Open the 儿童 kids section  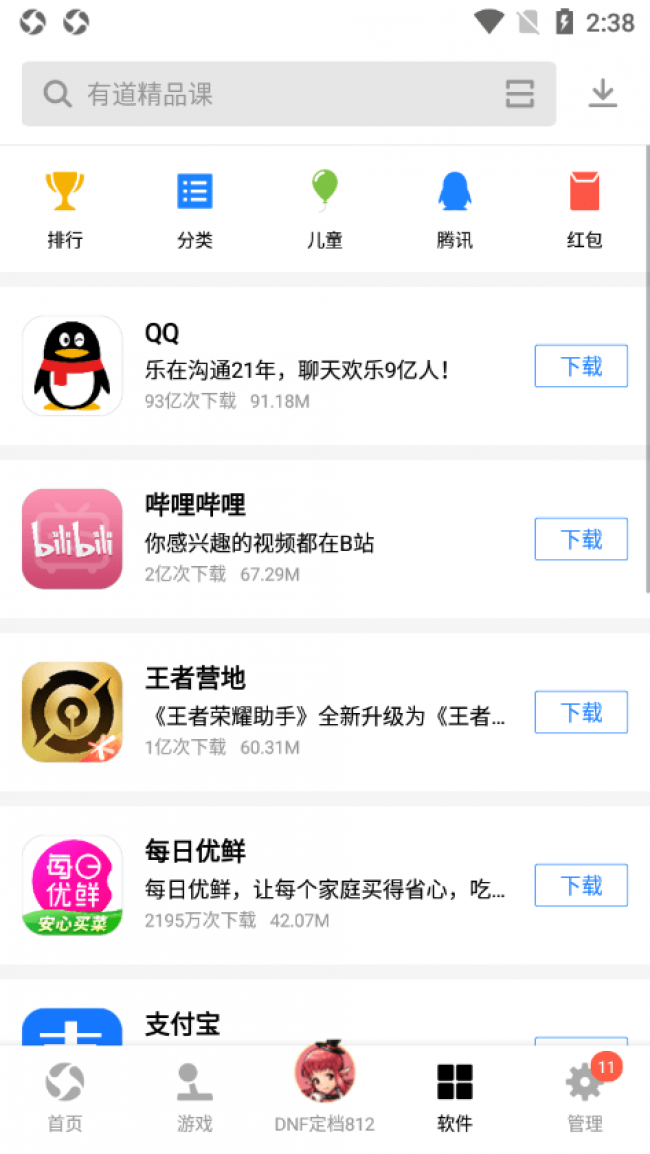pos(325,209)
